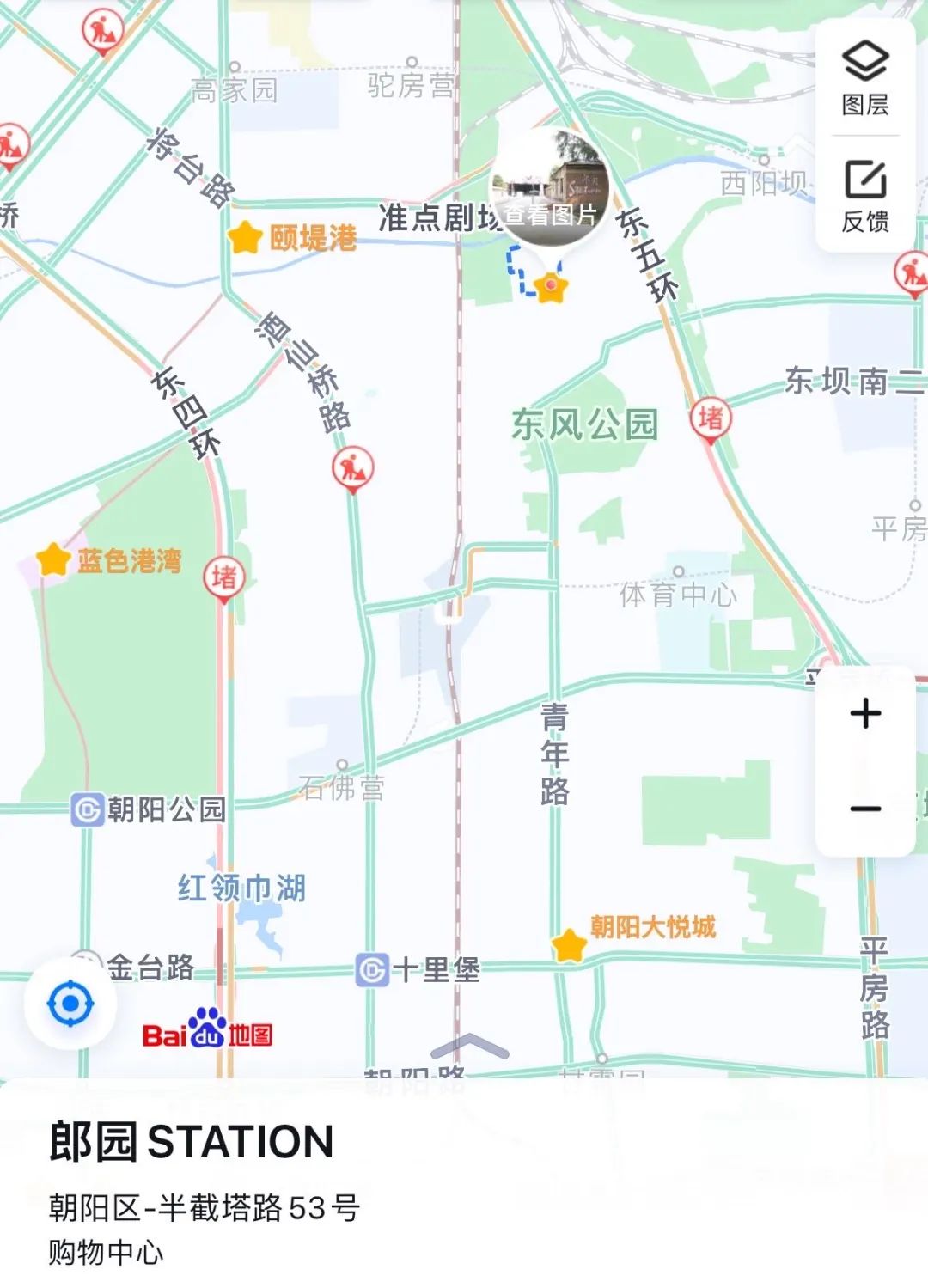Screen dimensions: 928x1288
Task: Zoom out with the minus button
Action: (x=865, y=809)
